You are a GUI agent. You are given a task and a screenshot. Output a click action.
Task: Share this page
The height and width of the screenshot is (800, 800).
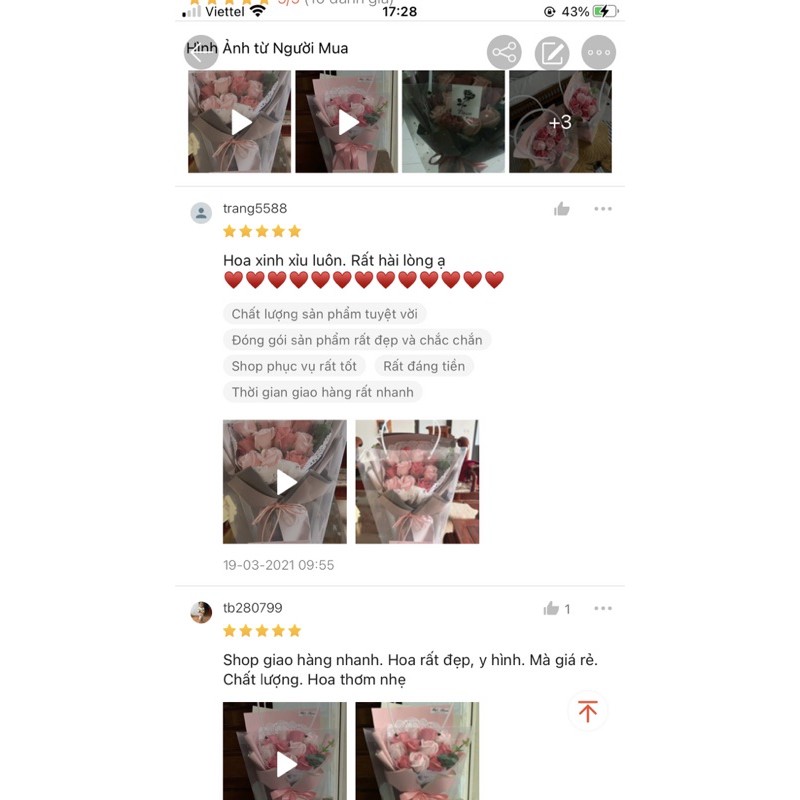point(504,52)
